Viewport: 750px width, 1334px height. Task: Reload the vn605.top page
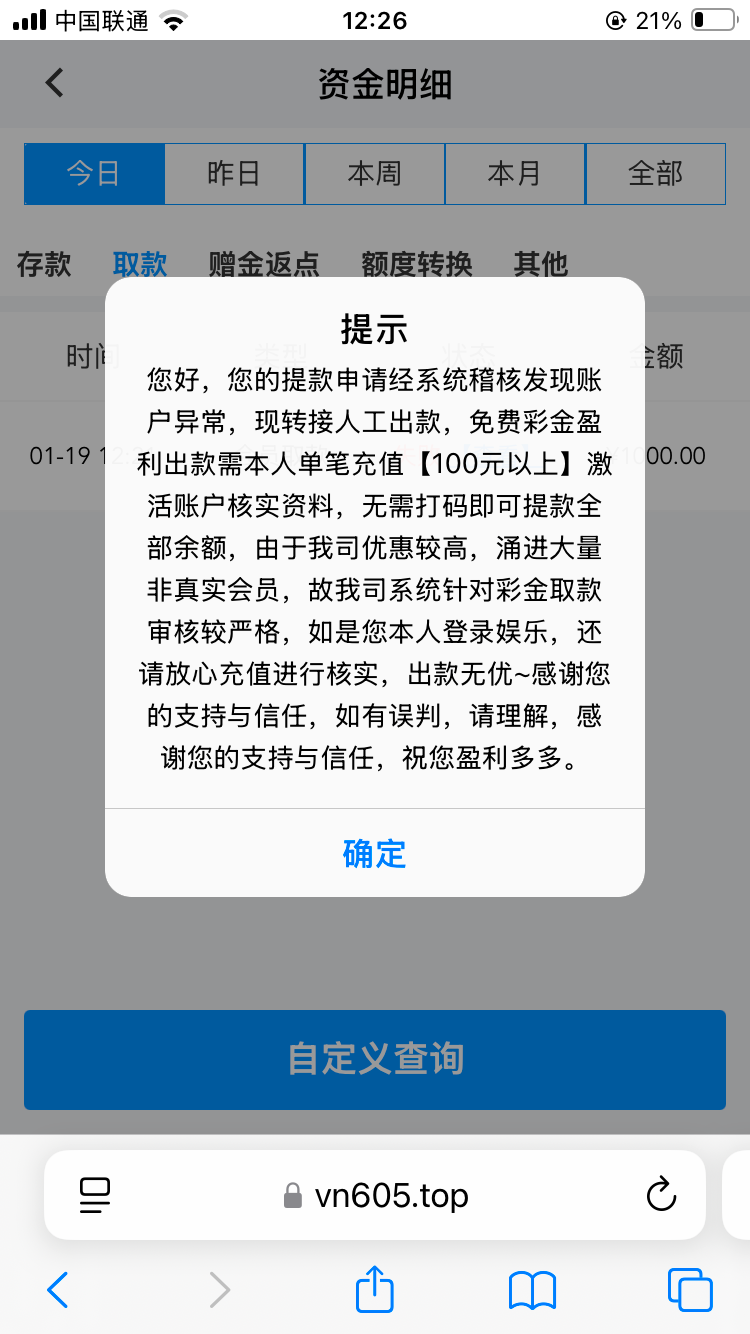(x=661, y=1195)
